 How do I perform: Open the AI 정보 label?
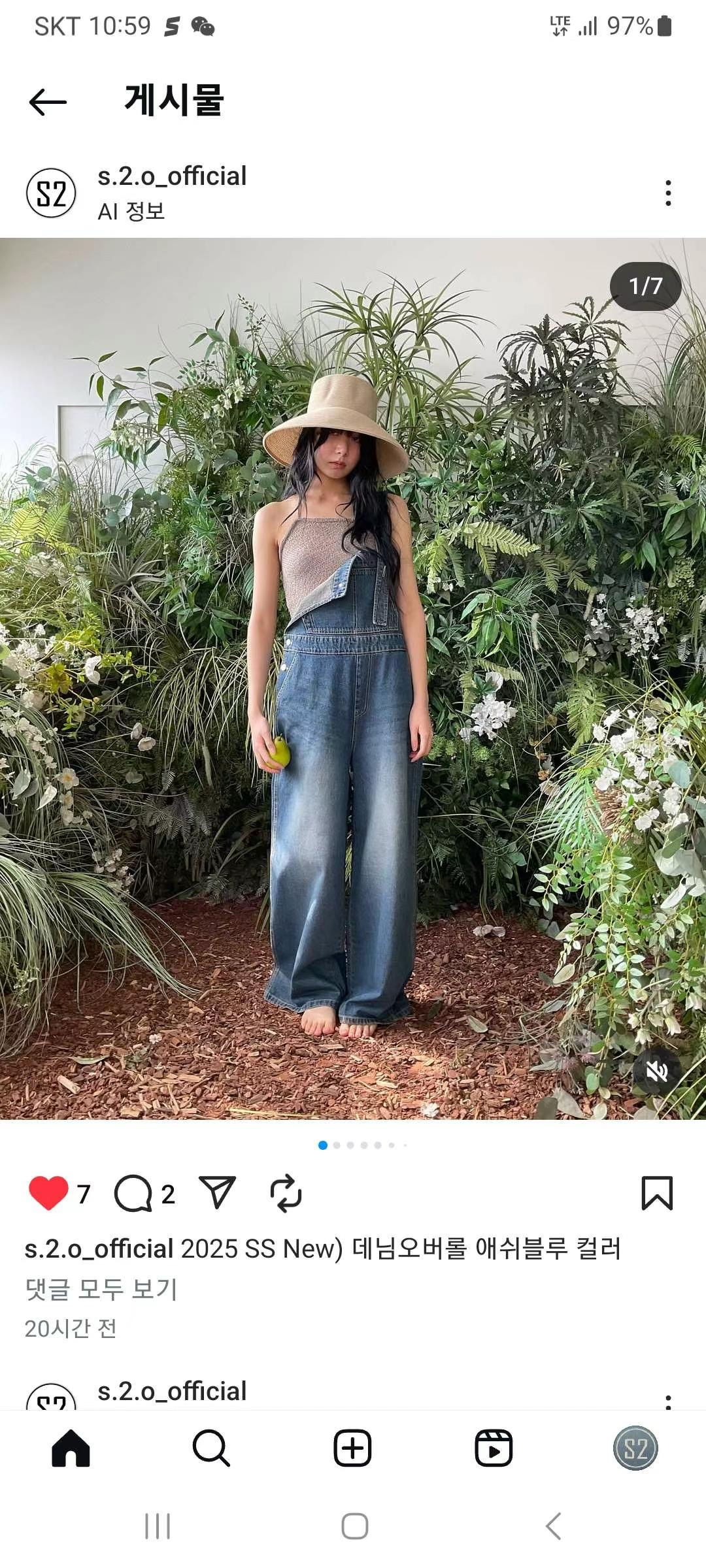(131, 211)
